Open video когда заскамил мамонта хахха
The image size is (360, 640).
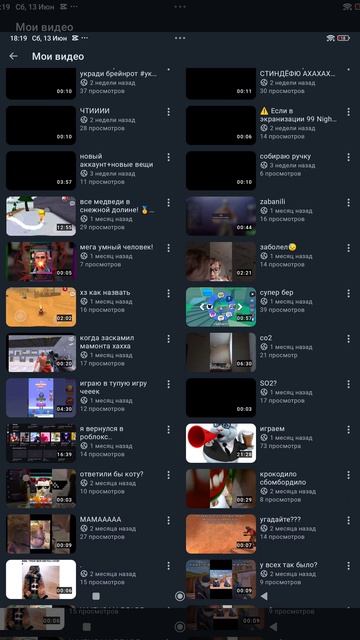pyautogui.click(x=41, y=353)
